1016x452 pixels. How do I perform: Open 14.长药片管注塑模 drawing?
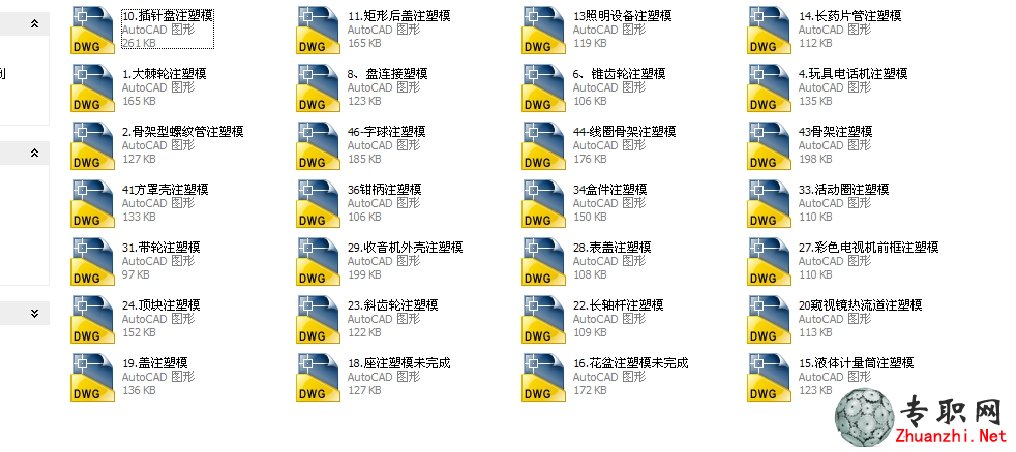[x=769, y=29]
